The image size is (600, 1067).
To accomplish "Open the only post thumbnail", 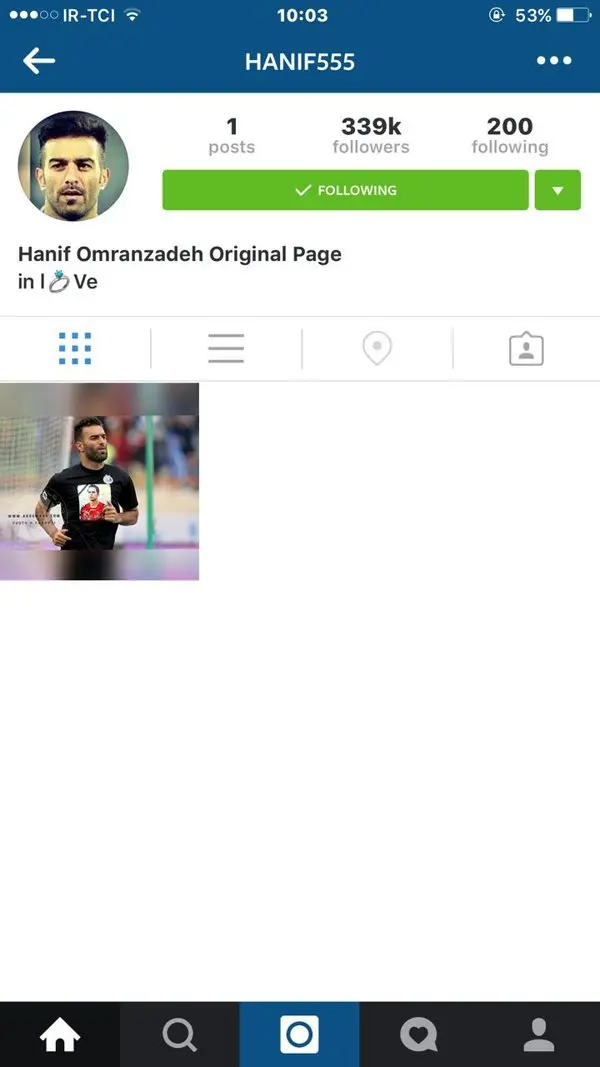I will (x=99, y=481).
